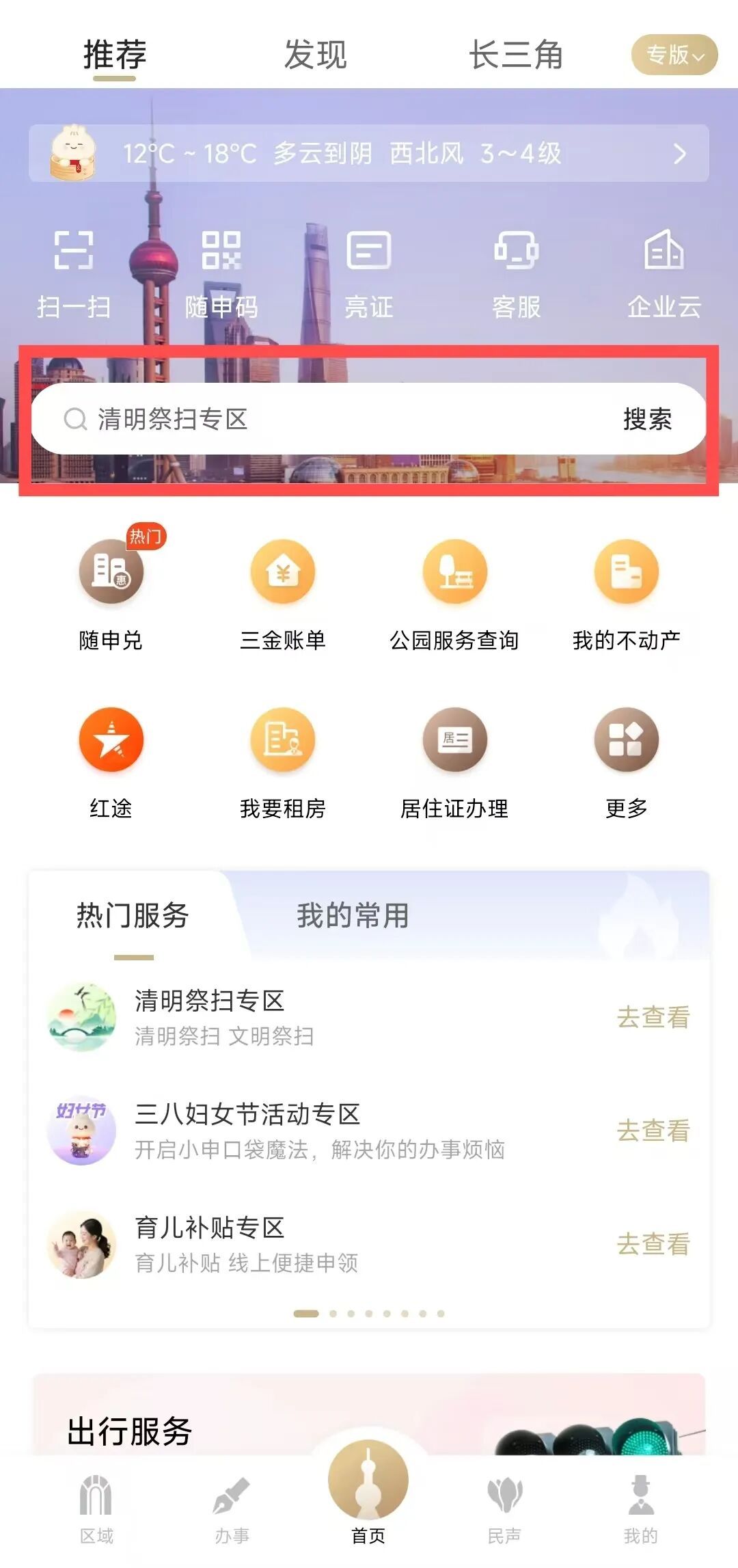Switch to the 发现 tab
738x1568 pixels.
(x=315, y=55)
